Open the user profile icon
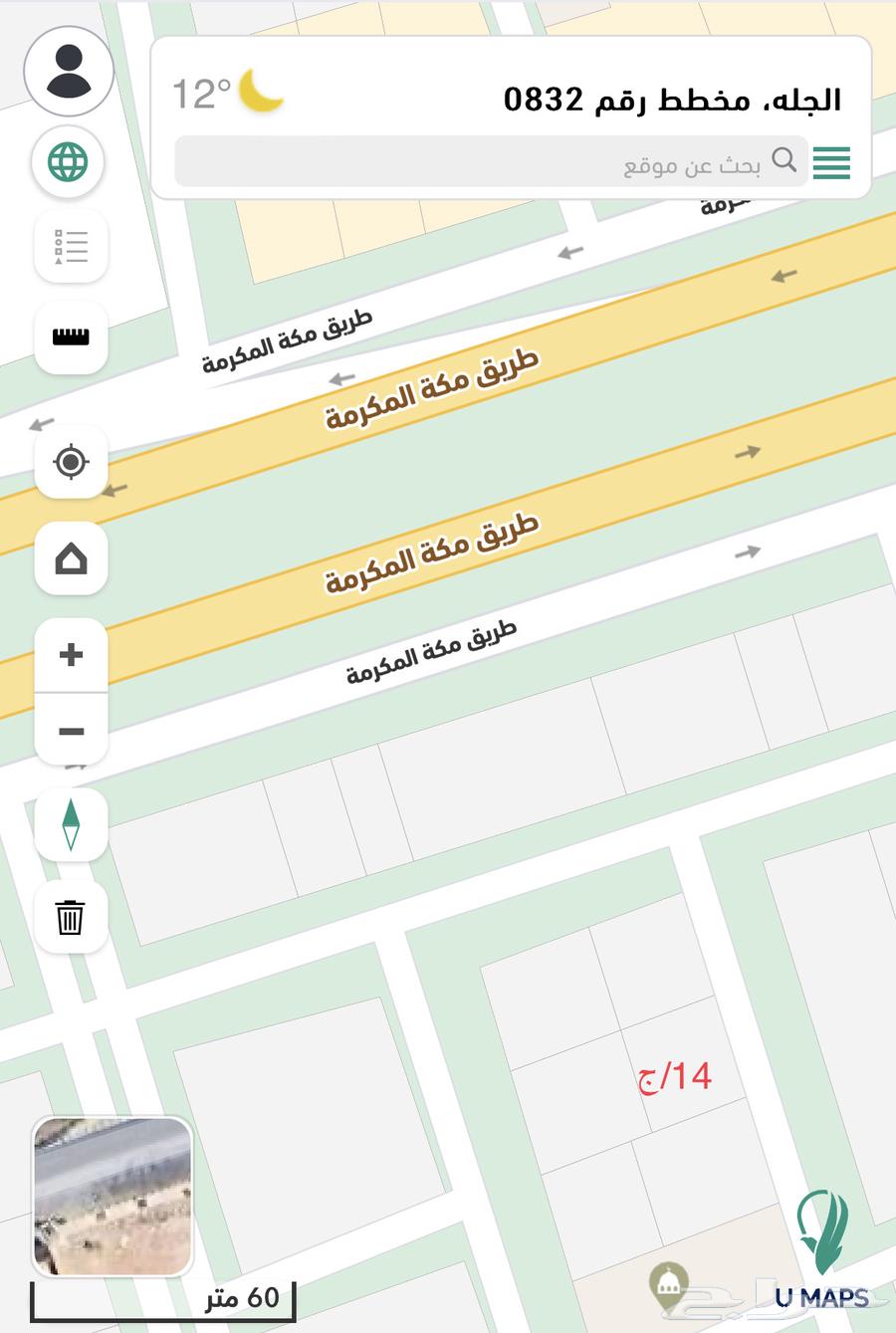The height and width of the screenshot is (1333, 896). click(69, 72)
